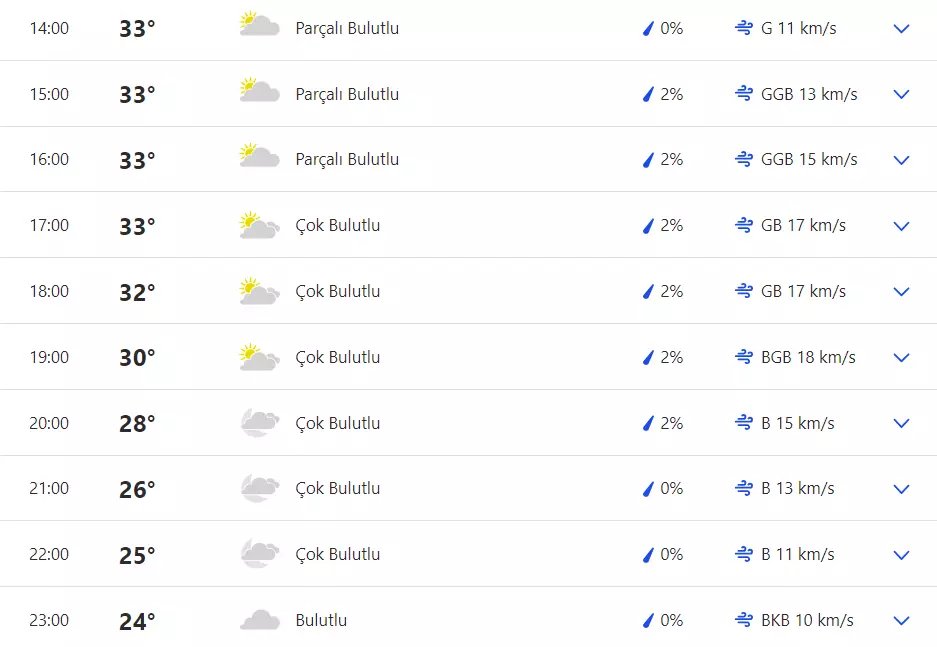Expand the 19:00 forecast chevron
The width and height of the screenshot is (937, 647).
click(901, 358)
